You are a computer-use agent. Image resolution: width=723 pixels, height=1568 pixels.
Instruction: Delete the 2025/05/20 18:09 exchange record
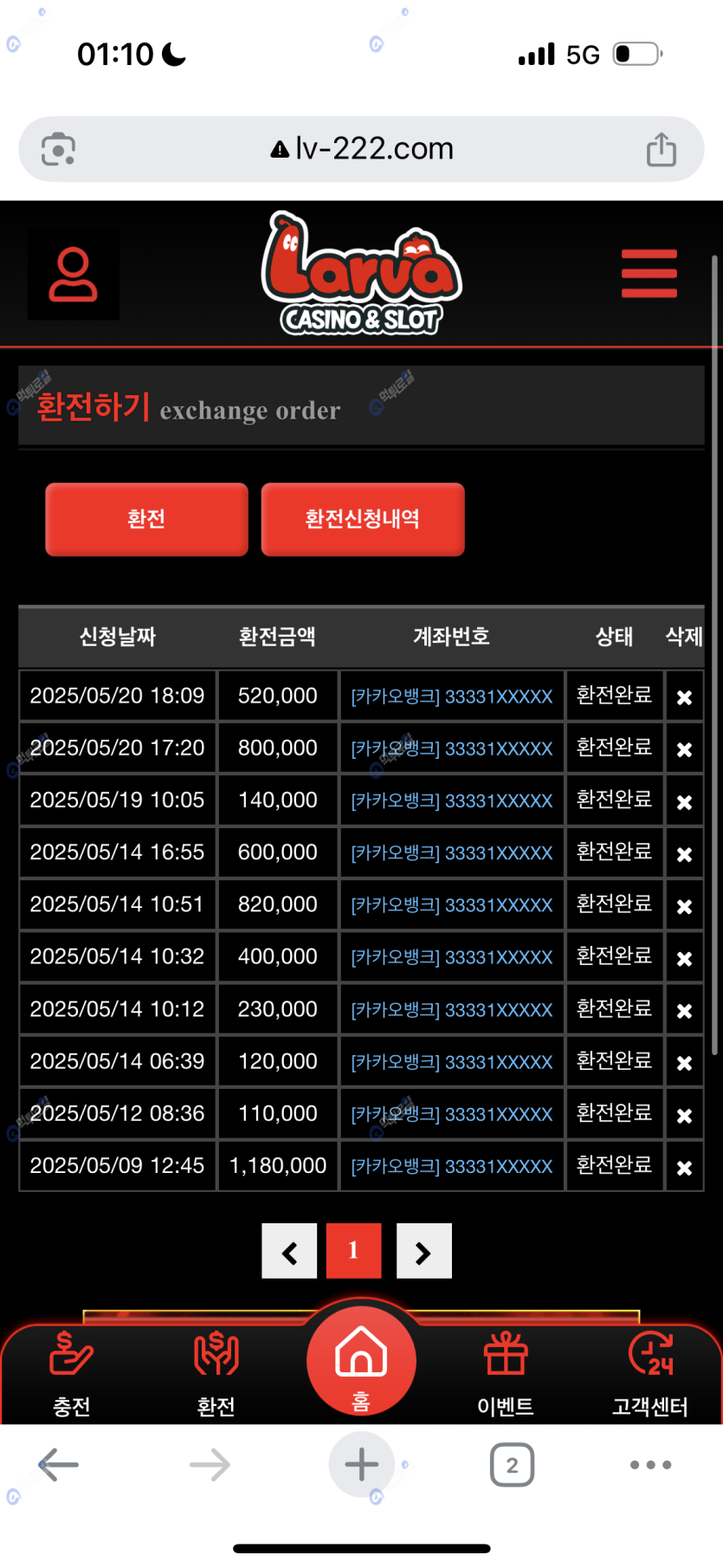684,697
